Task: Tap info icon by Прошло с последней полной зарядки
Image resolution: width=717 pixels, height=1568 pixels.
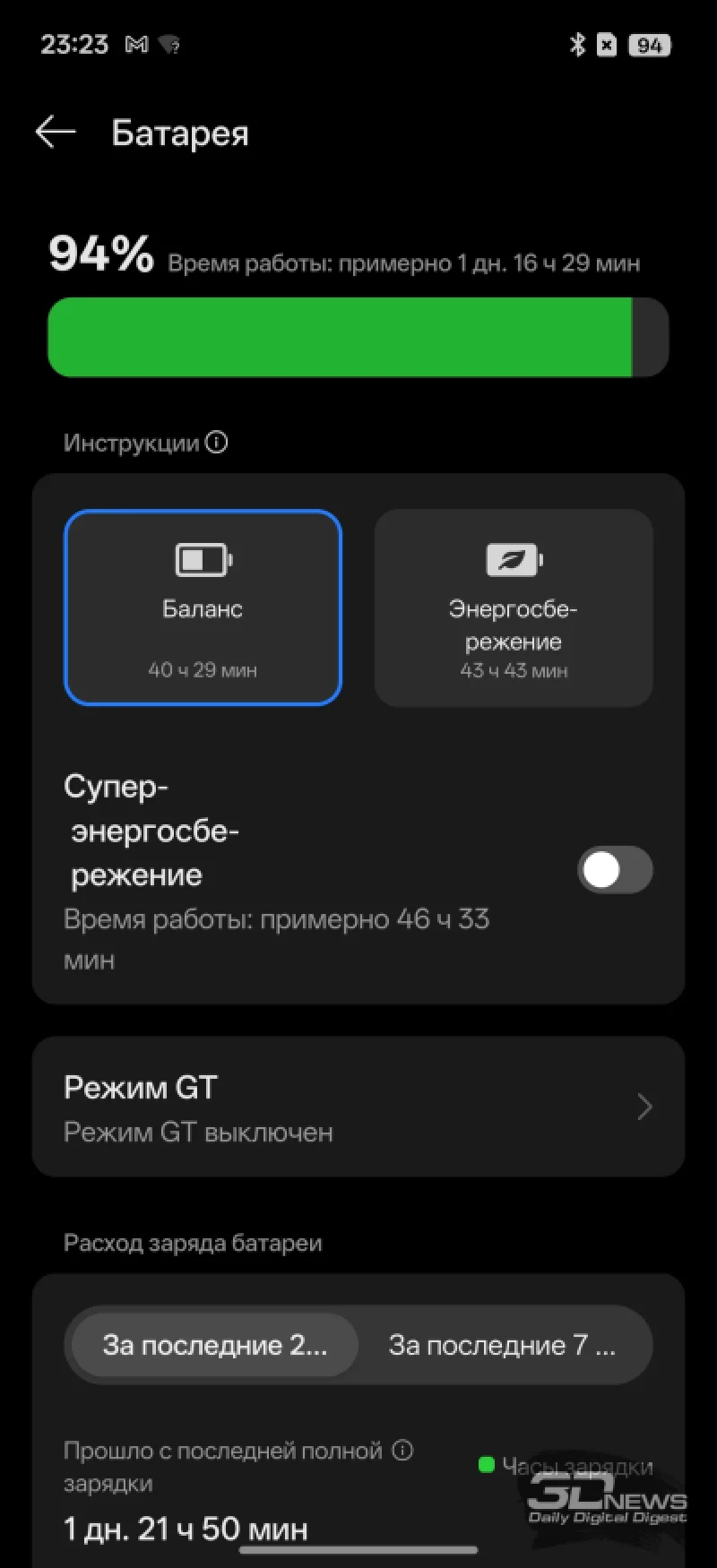Action: [x=403, y=1450]
